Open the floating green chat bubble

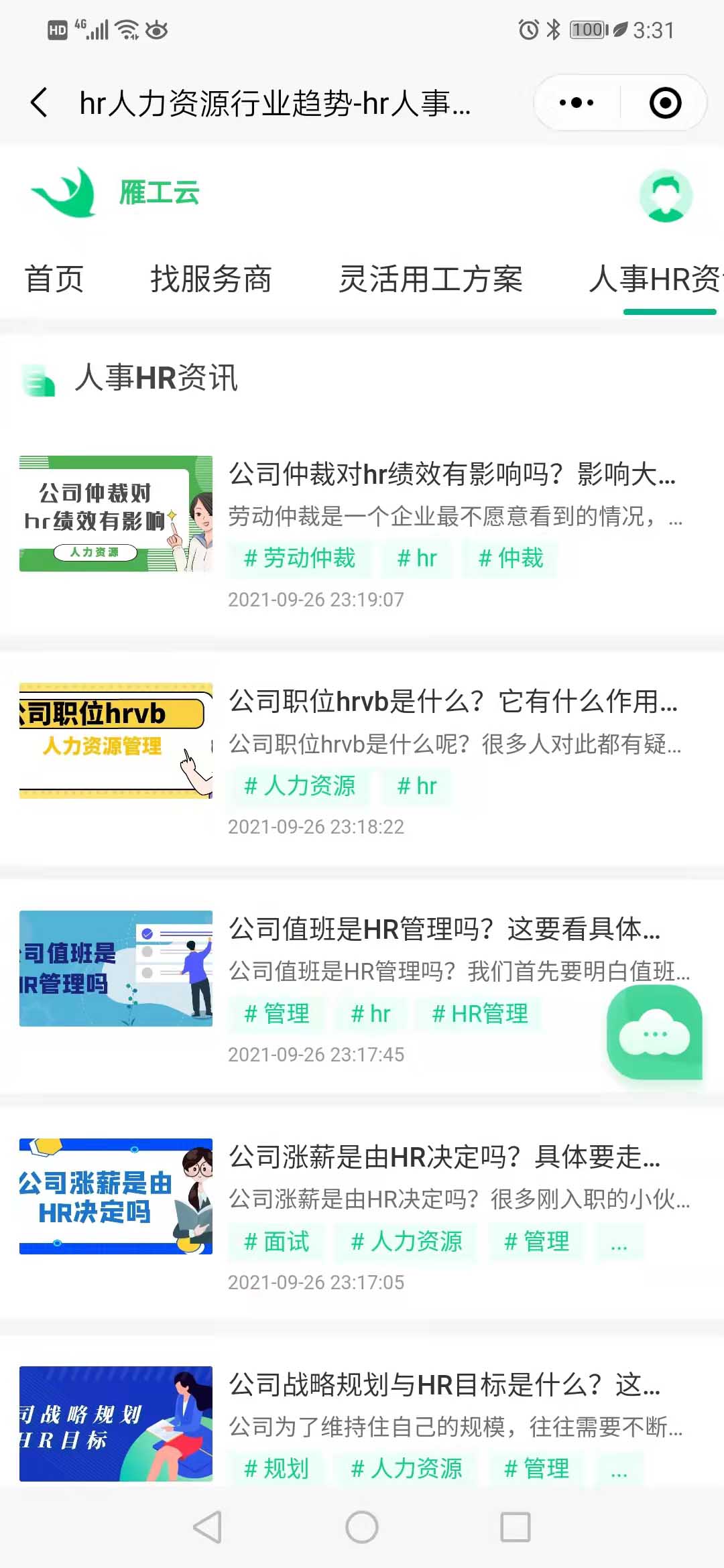click(654, 1033)
